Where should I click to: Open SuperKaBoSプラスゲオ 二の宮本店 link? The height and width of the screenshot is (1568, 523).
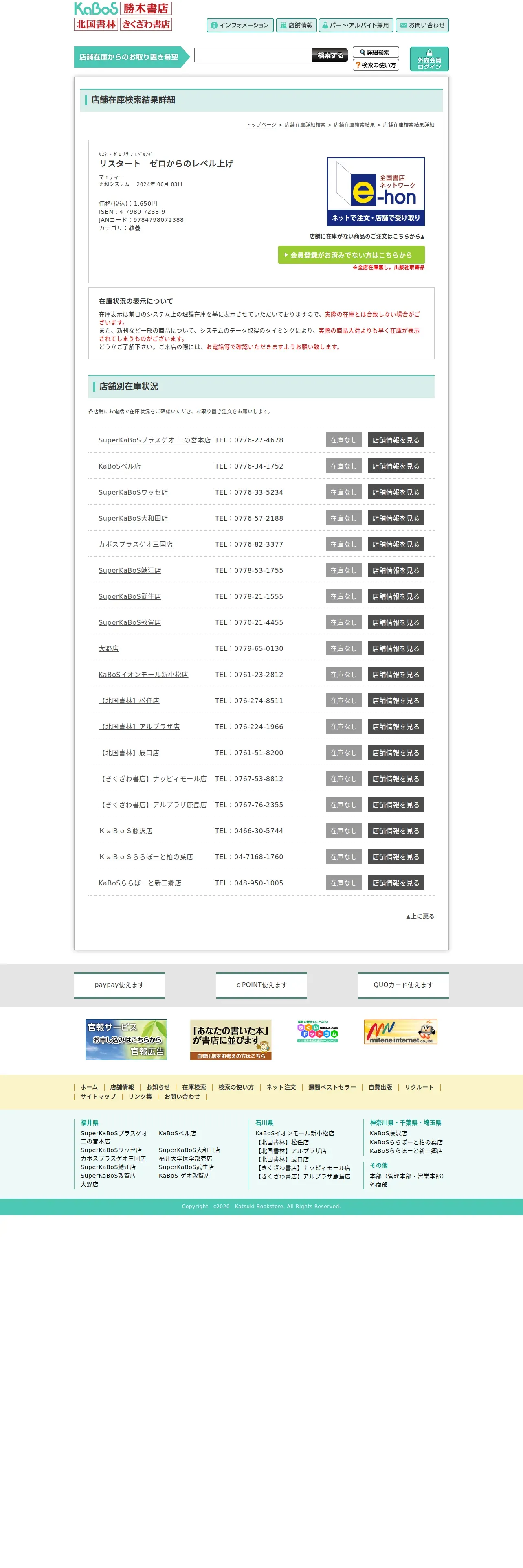coord(155,440)
